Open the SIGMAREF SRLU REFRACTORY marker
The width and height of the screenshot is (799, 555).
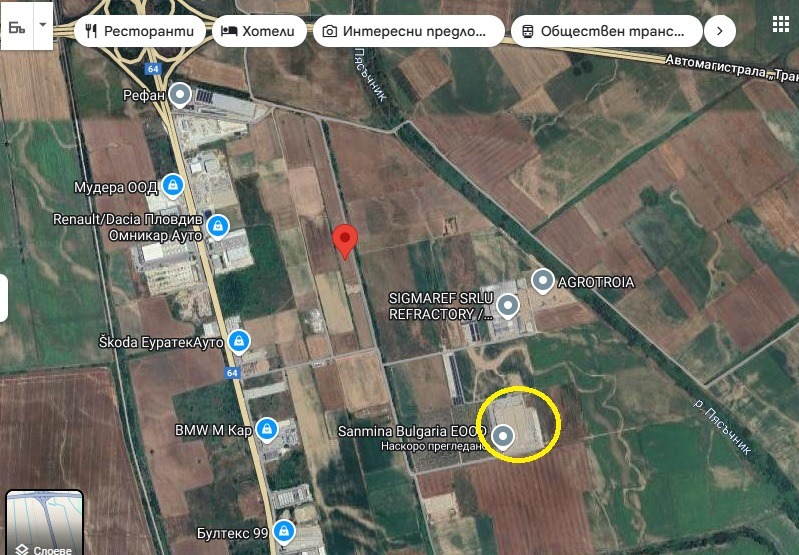[x=508, y=305]
